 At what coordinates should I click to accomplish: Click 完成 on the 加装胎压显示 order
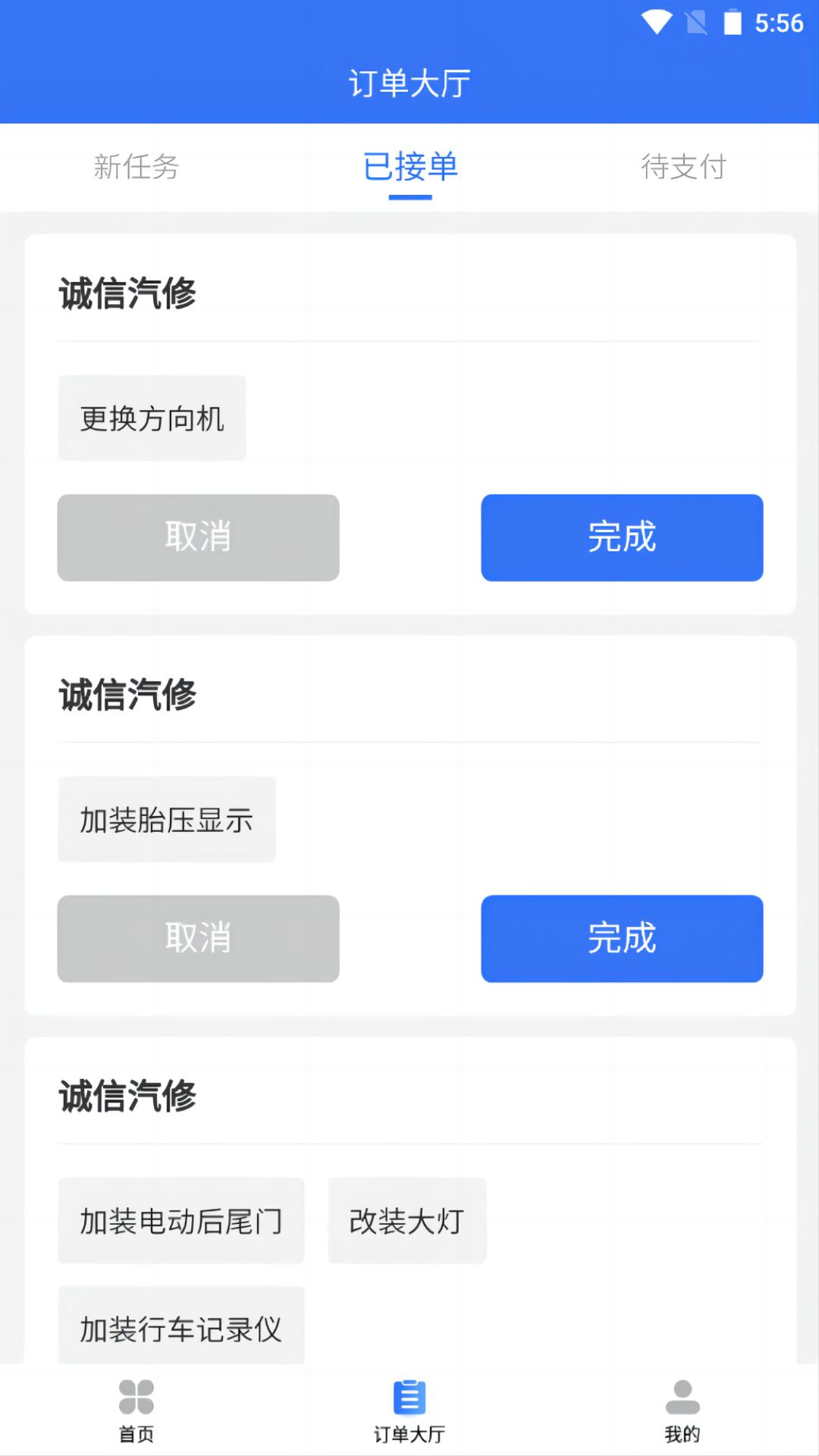tap(621, 939)
